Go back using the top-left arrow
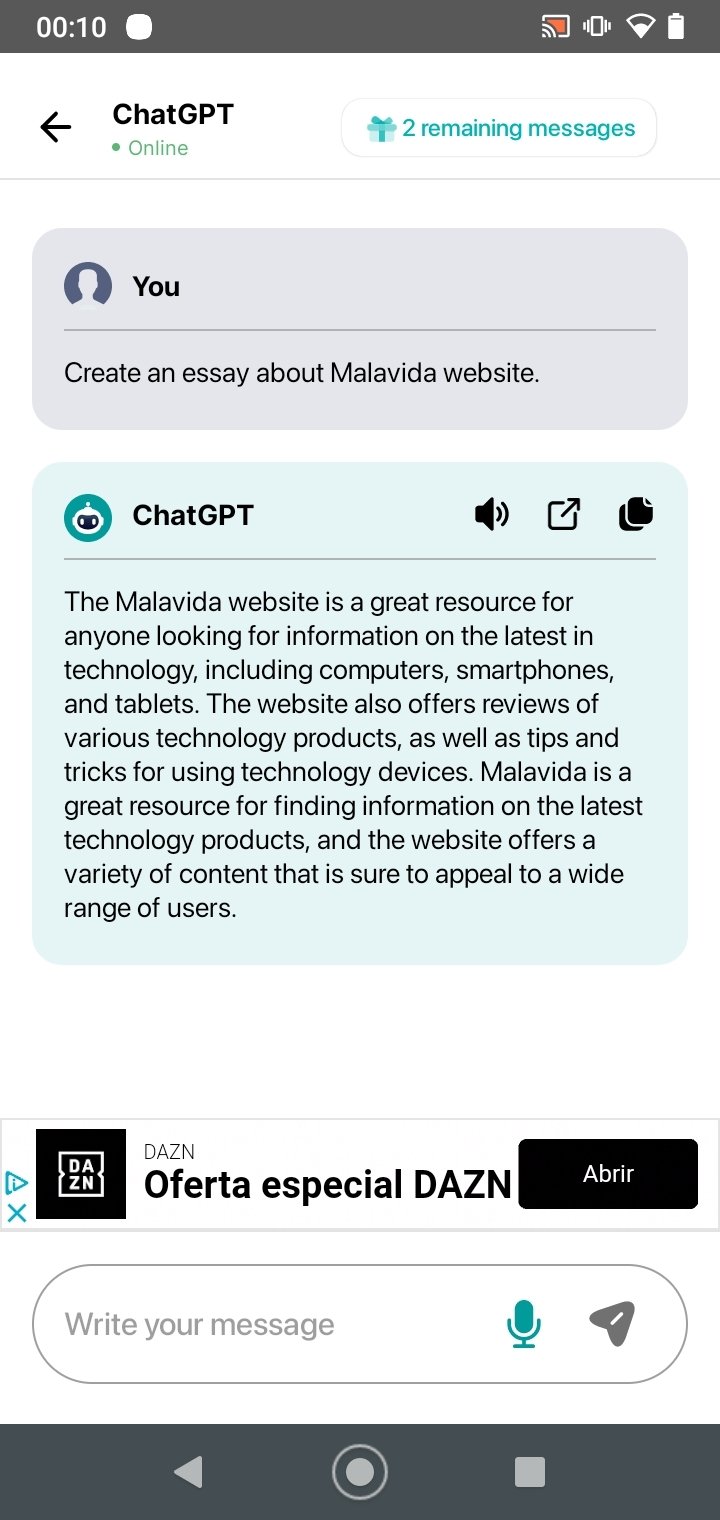The image size is (720, 1520). (x=56, y=127)
